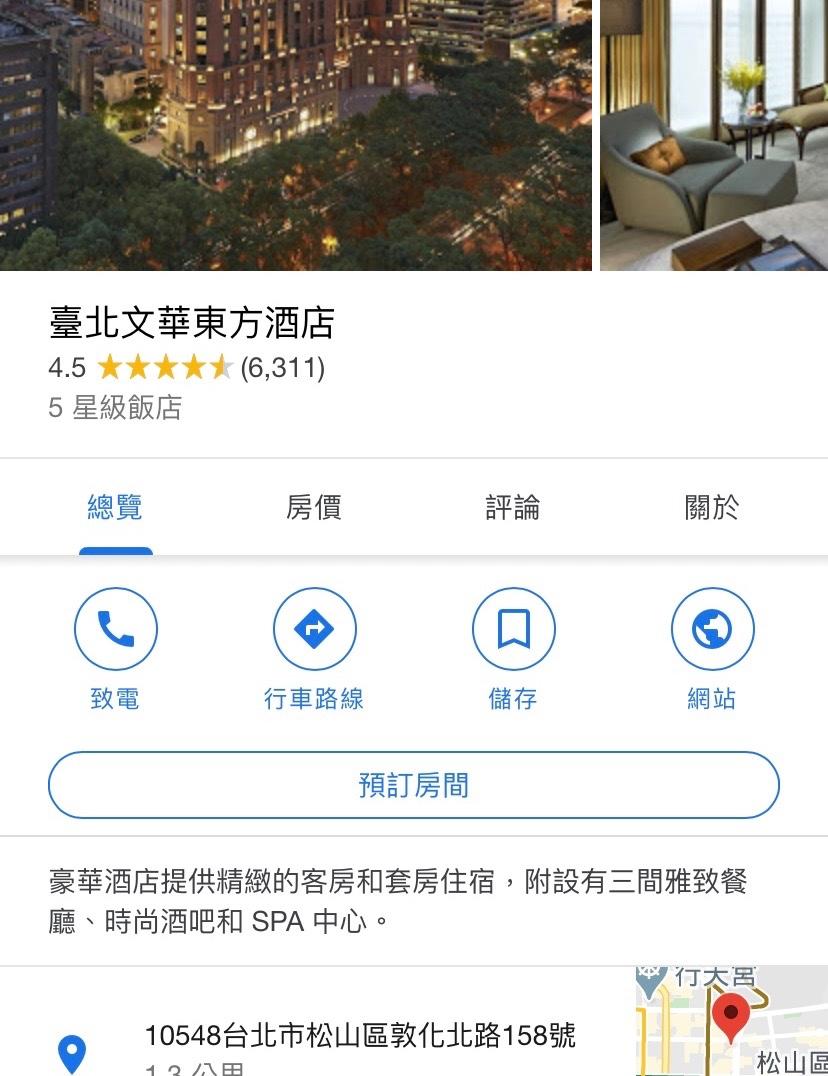Switch to the 總覽 tab
Screen dimensions: 828x1076
coord(115,508)
